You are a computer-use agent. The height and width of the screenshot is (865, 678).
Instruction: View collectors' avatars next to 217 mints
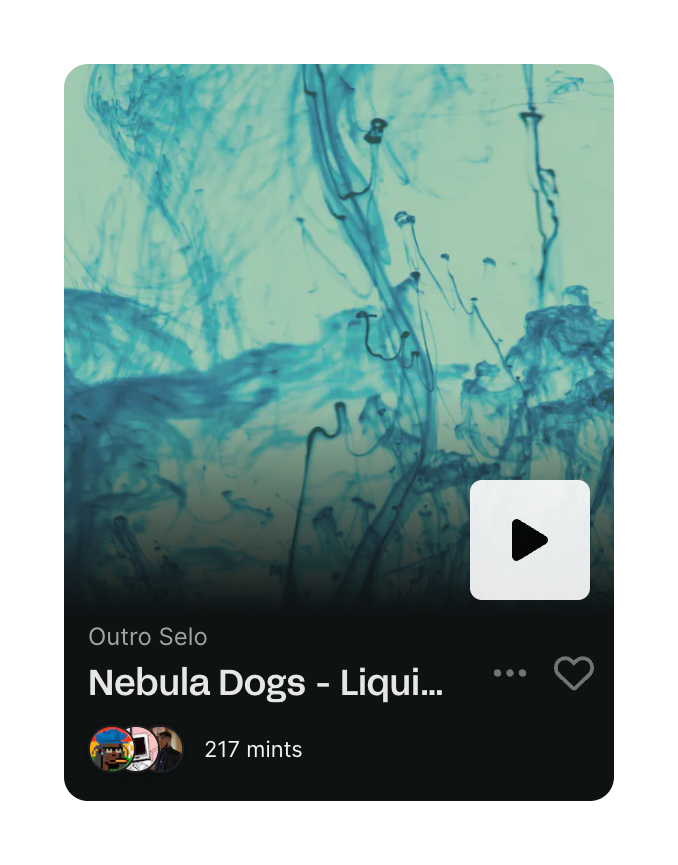point(136,749)
